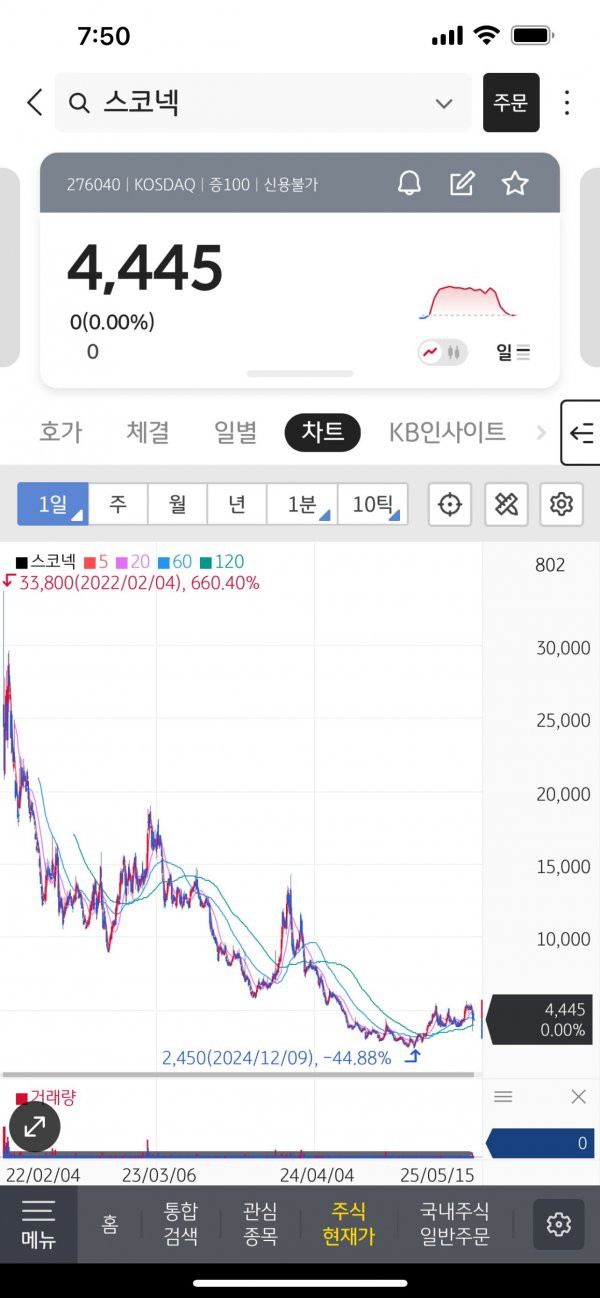Switch to the 체결 tab
The width and height of the screenshot is (600, 1298).
pyautogui.click(x=148, y=432)
